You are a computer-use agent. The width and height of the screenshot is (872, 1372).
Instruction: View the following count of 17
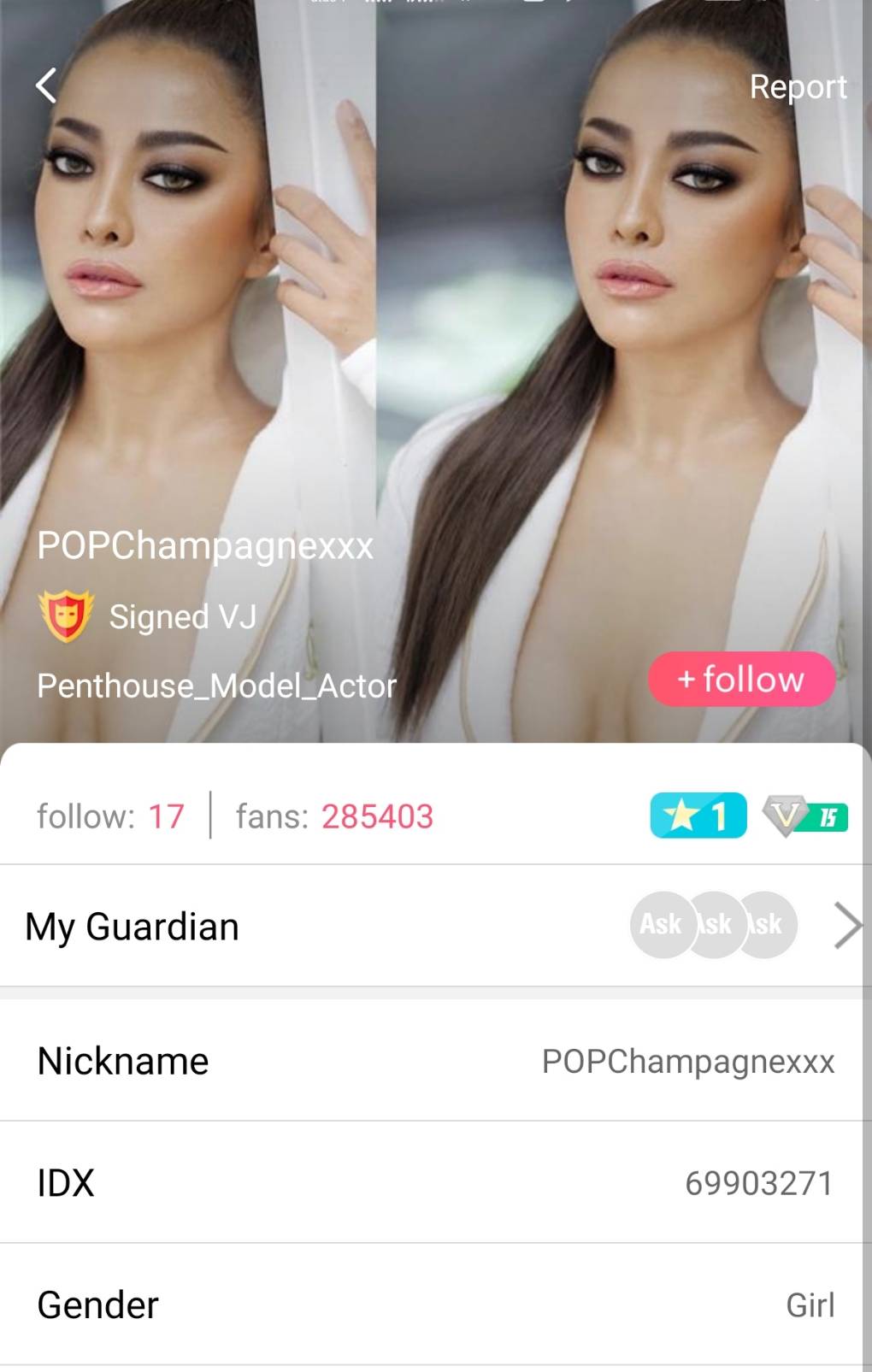coord(110,816)
